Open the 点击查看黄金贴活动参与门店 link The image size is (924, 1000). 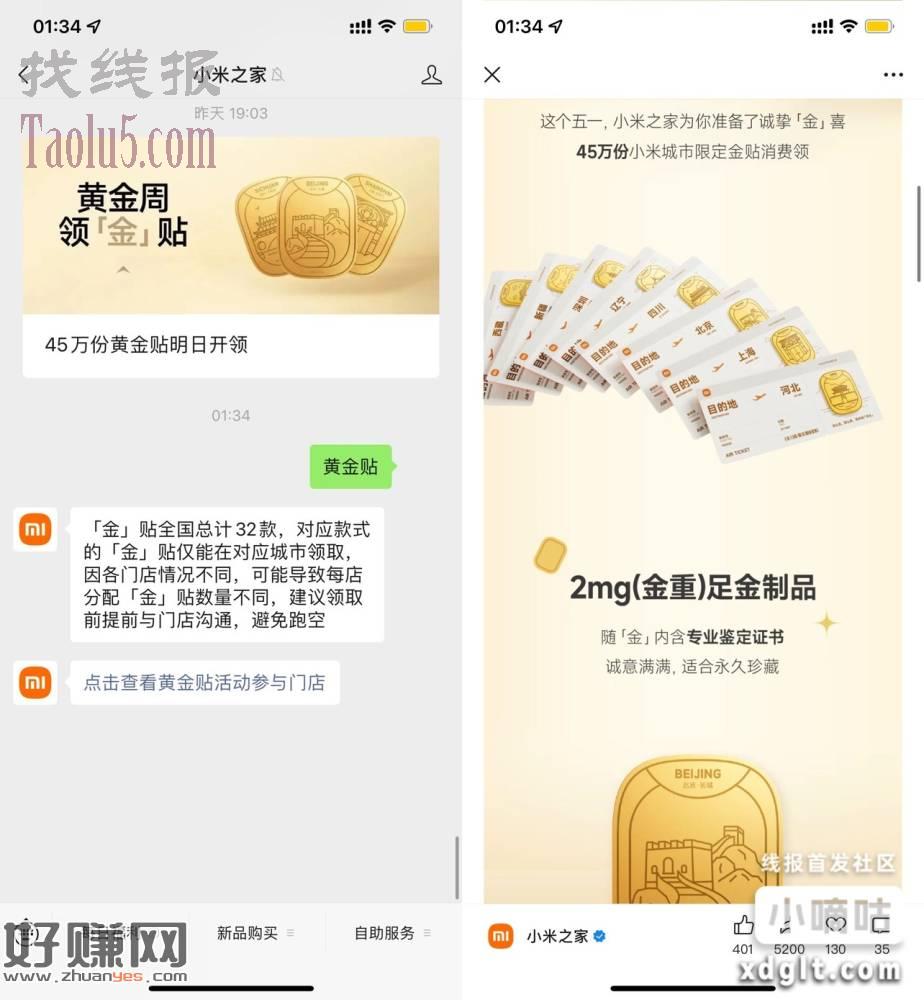coord(204,683)
